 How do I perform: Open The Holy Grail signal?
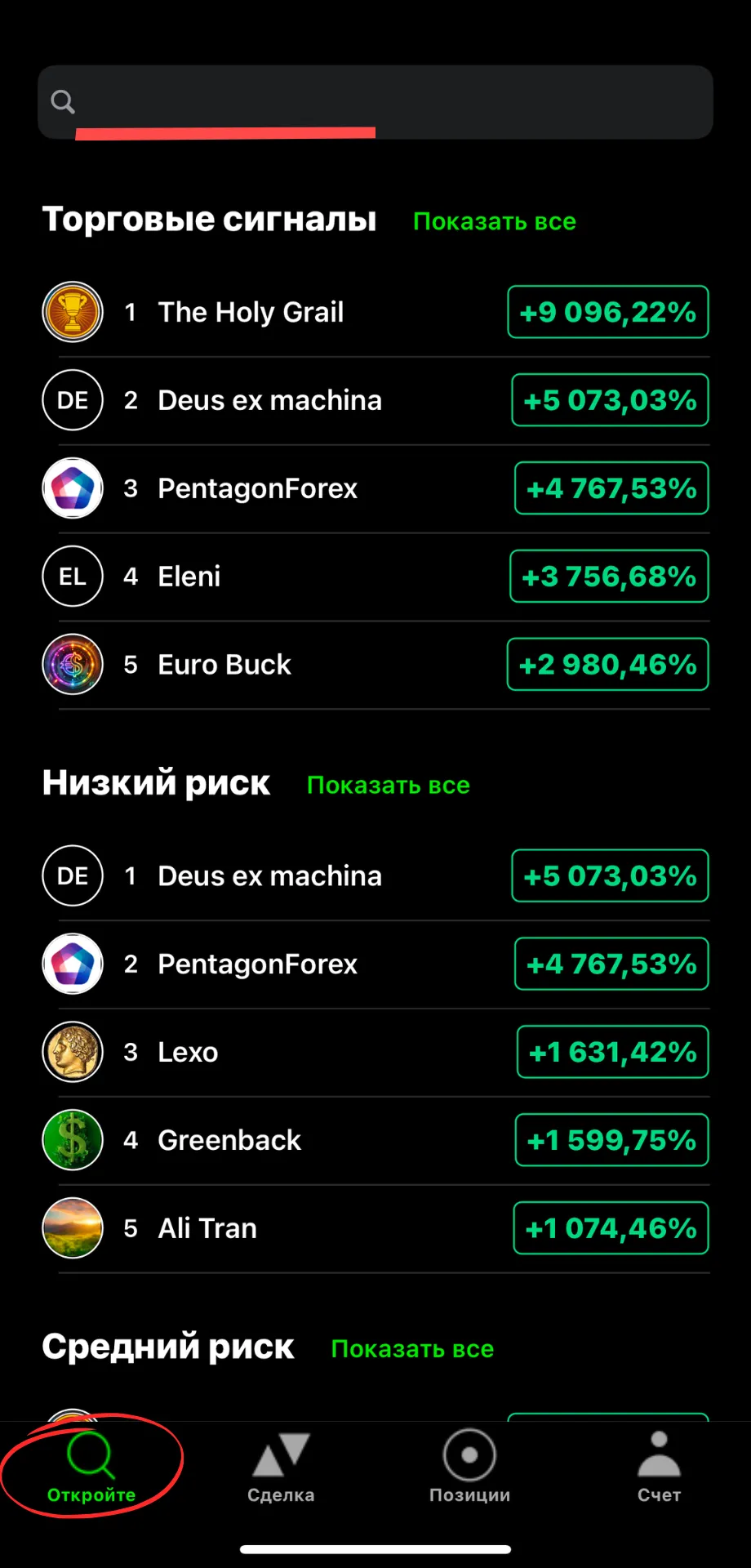point(375,312)
